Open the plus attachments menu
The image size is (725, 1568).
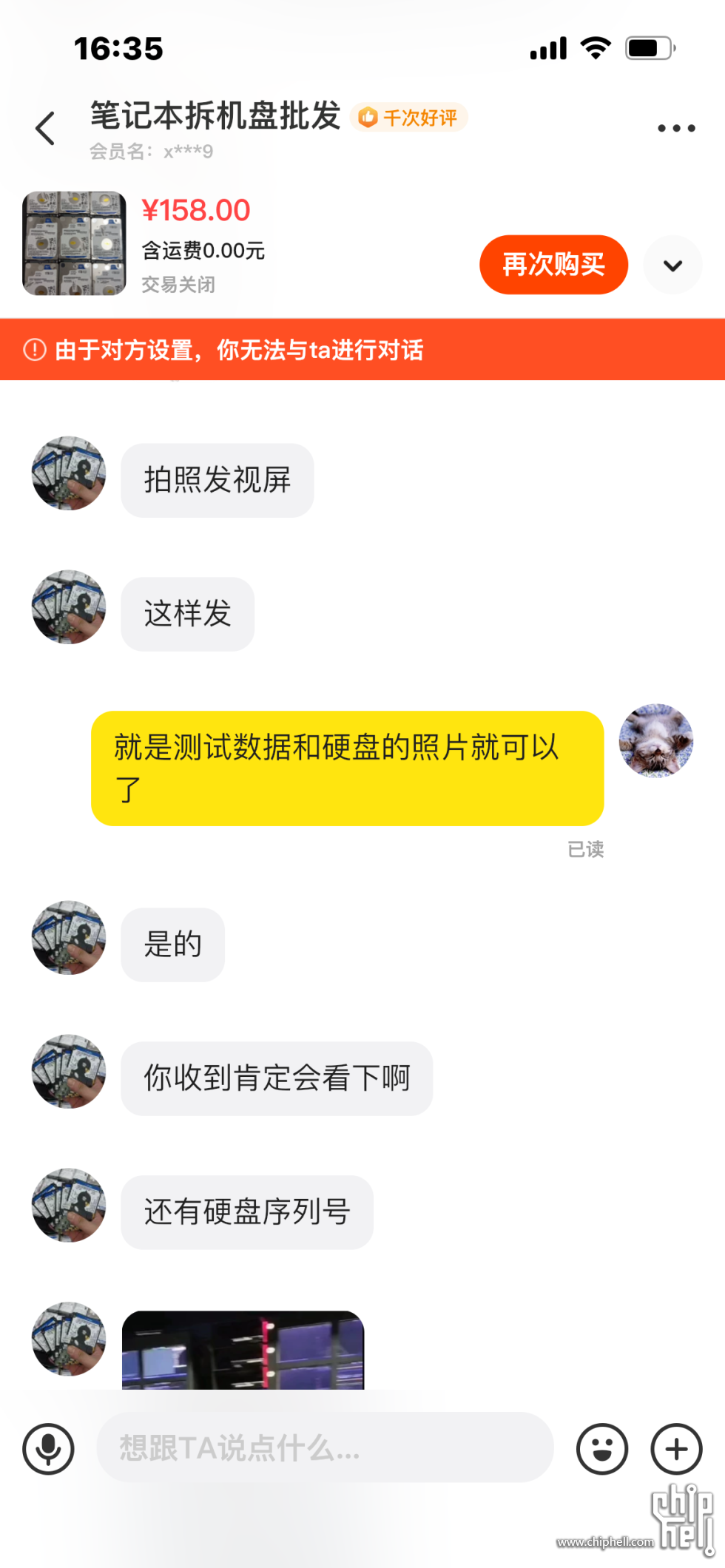(x=676, y=1448)
